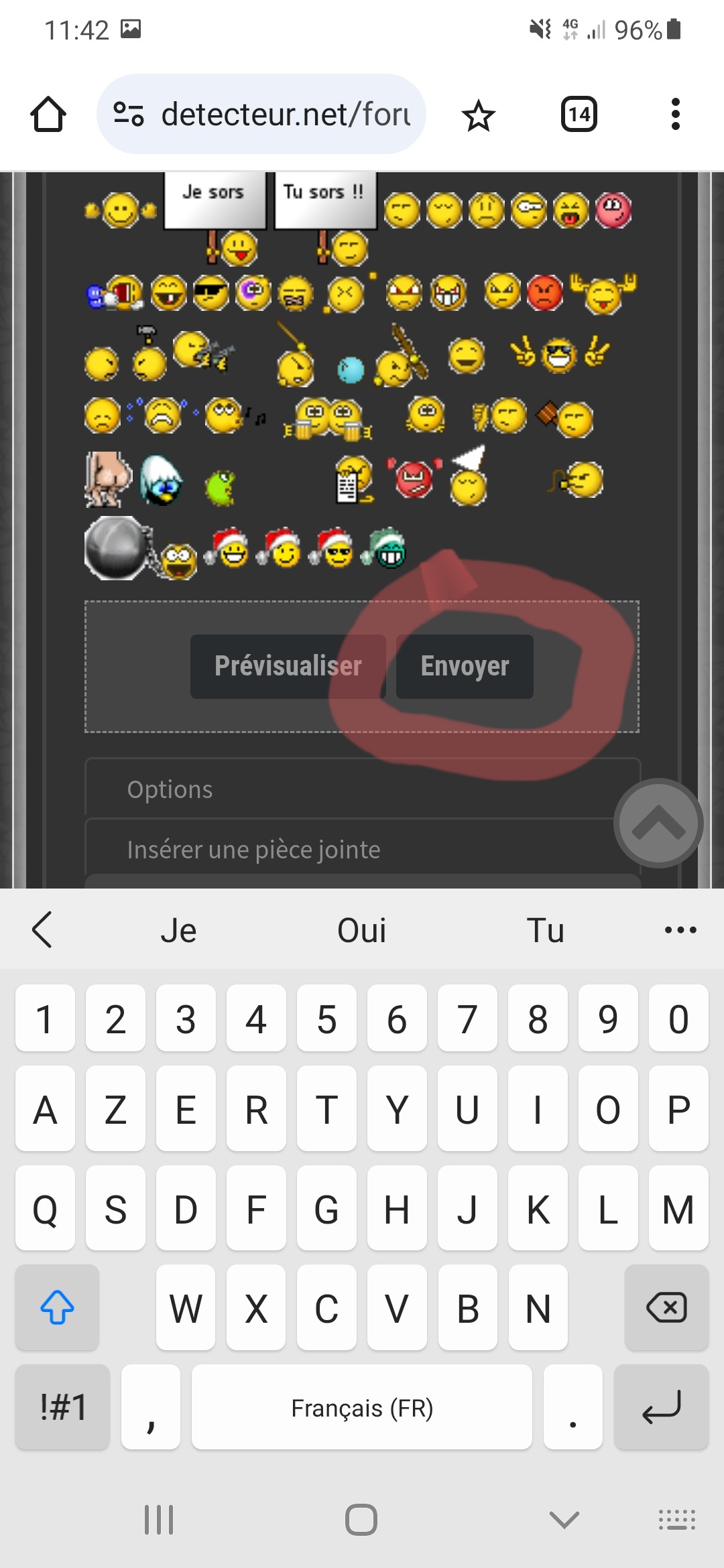Bookmark this page with the star

click(x=478, y=116)
